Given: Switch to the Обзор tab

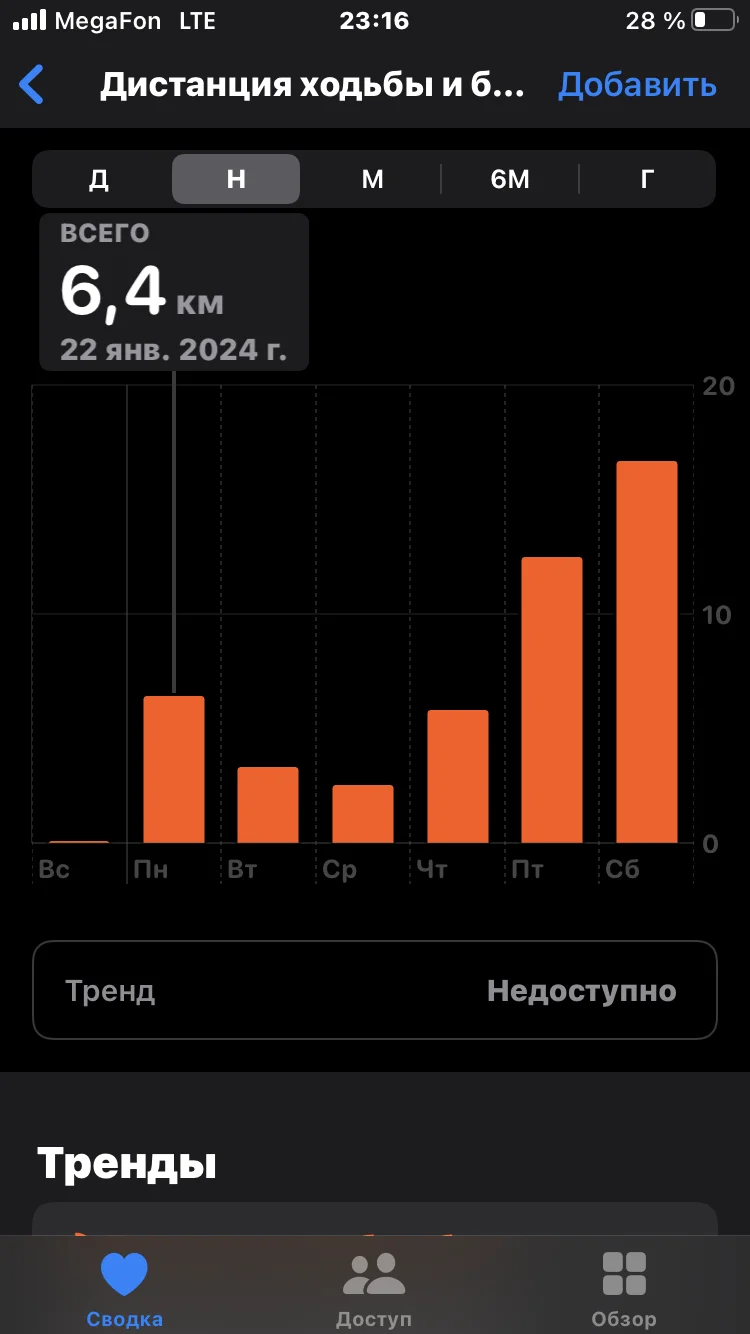Looking at the screenshot, I should [x=624, y=1288].
